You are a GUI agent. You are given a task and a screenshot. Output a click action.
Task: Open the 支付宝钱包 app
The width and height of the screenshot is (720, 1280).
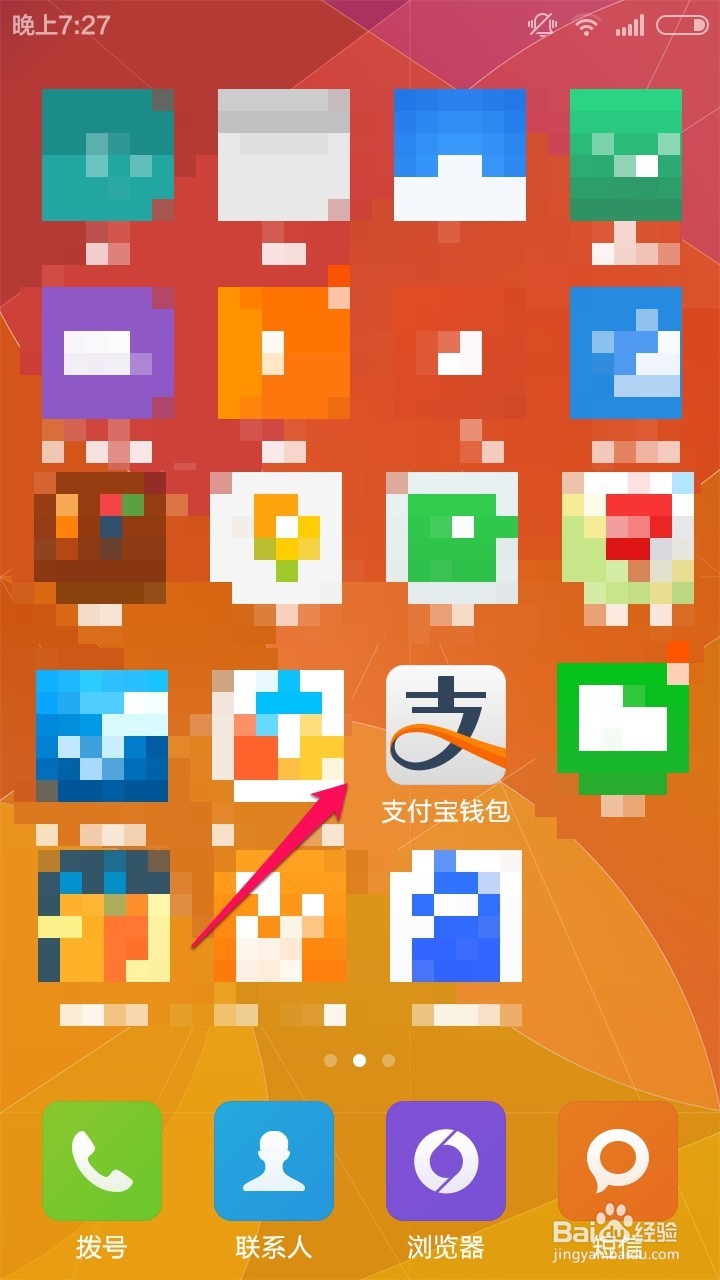point(446,725)
